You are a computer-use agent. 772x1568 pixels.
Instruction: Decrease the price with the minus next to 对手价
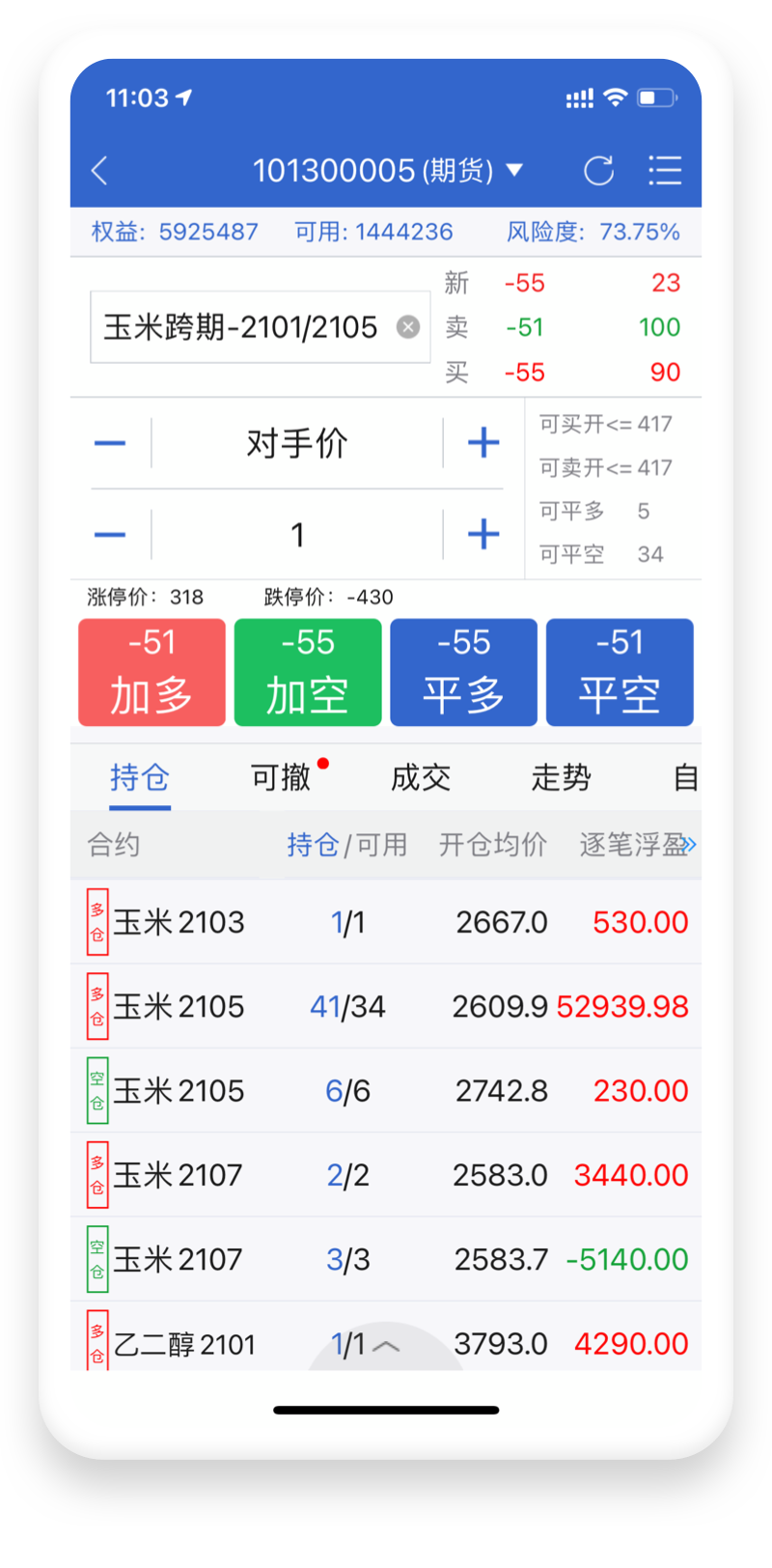tap(110, 443)
